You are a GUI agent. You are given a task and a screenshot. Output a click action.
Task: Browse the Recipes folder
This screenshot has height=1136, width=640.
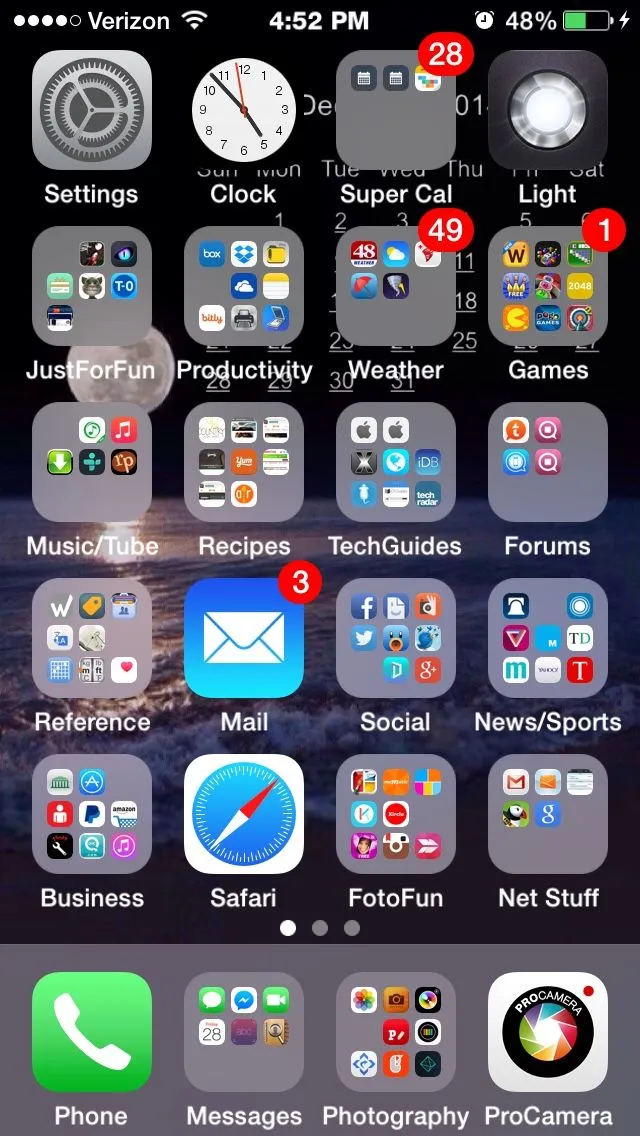tap(244, 462)
